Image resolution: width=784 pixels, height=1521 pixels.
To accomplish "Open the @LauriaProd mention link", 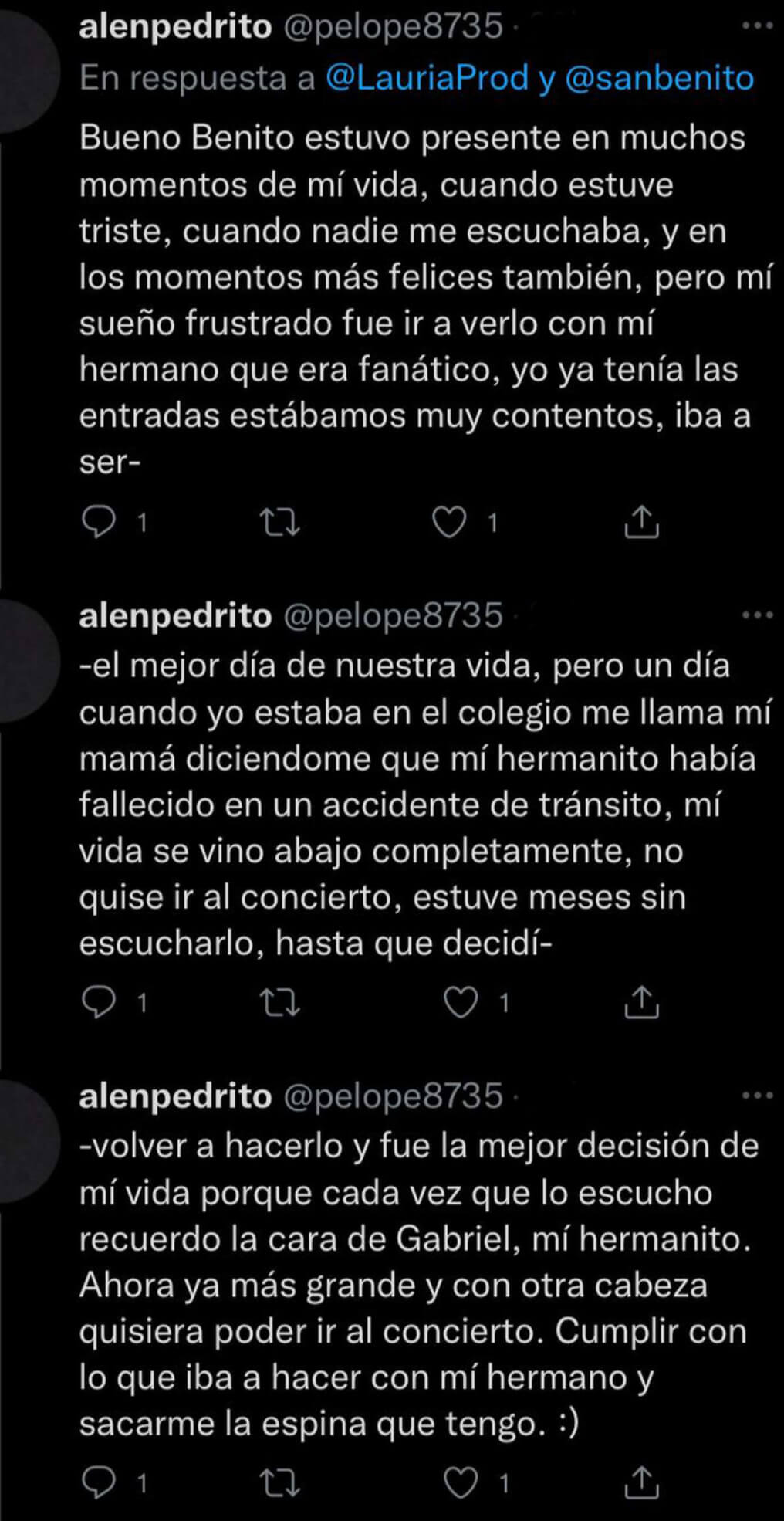I will 427,78.
